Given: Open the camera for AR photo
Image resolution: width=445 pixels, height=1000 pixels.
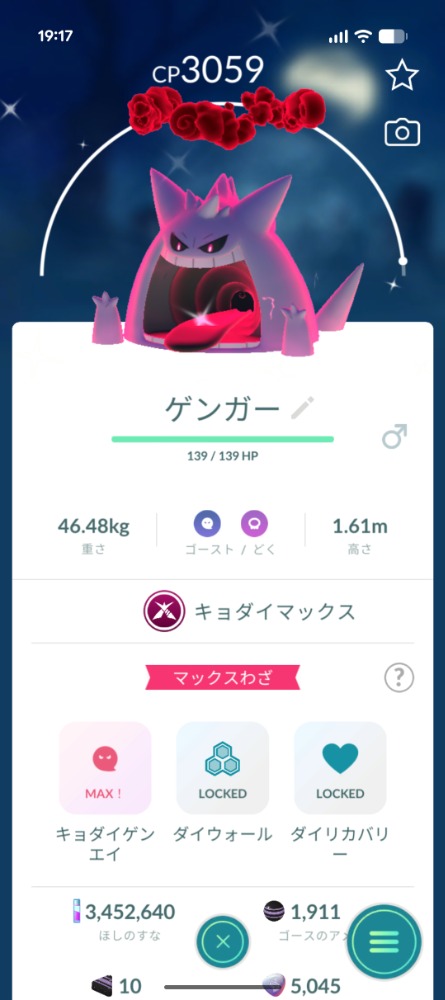Looking at the screenshot, I should [402, 133].
